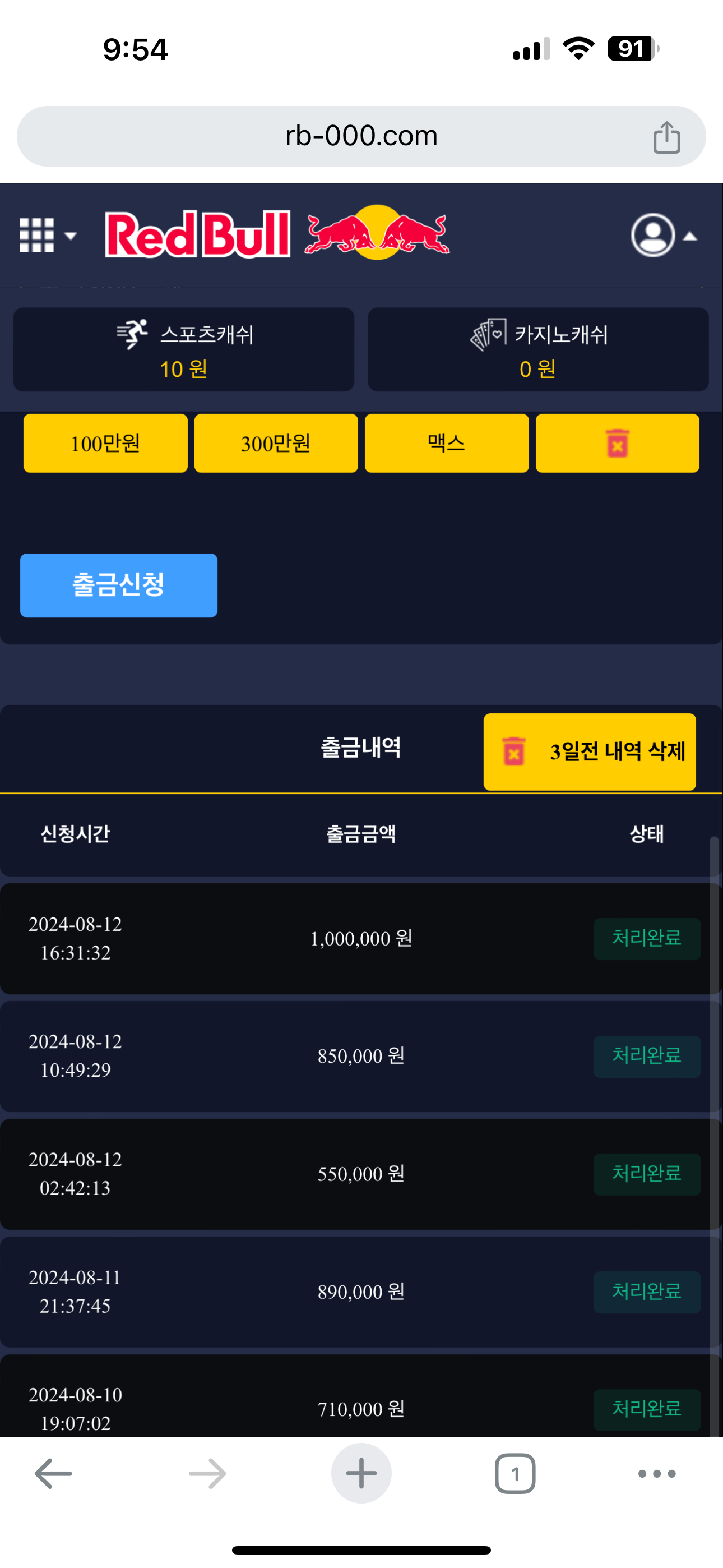Open the user profile menu
The height and width of the screenshot is (1568, 723).
click(x=662, y=236)
